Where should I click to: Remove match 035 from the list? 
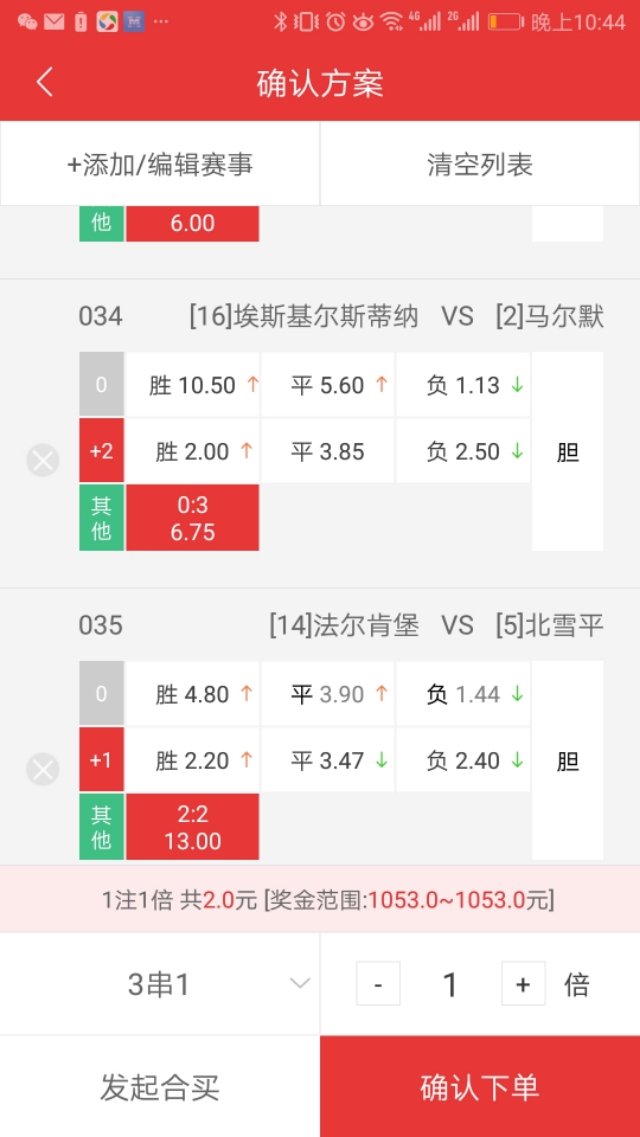pyautogui.click(x=42, y=769)
